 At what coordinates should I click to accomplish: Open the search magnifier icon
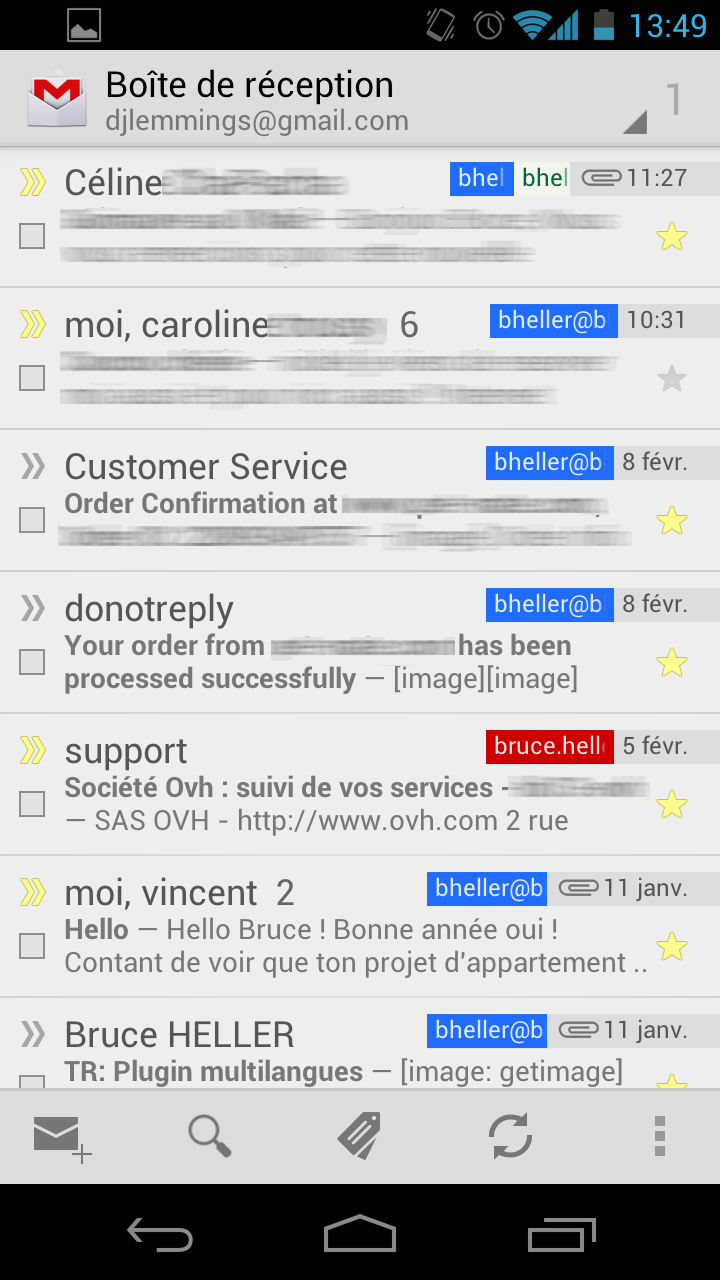tap(210, 1137)
